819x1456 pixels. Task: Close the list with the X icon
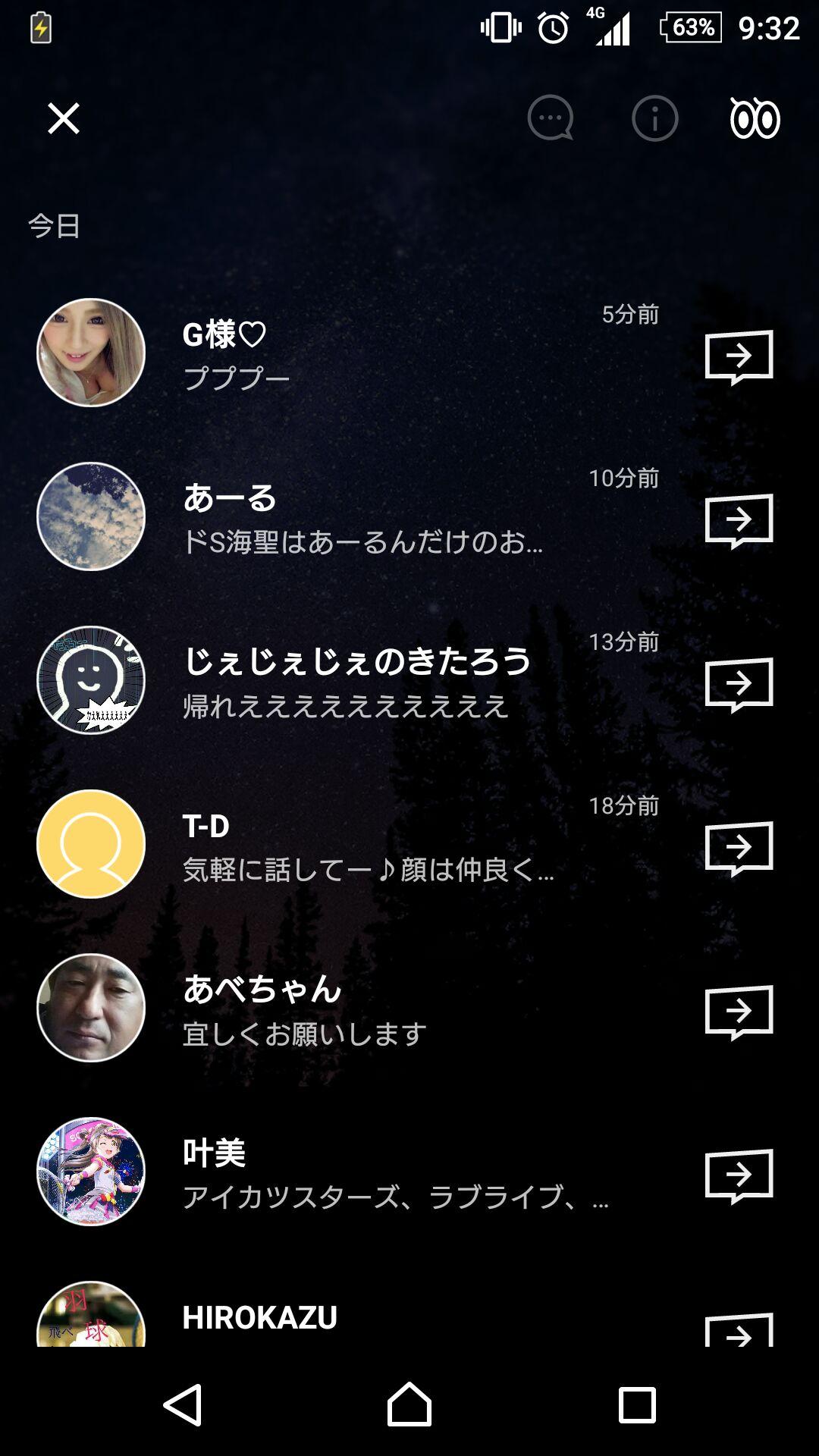pos(64,118)
